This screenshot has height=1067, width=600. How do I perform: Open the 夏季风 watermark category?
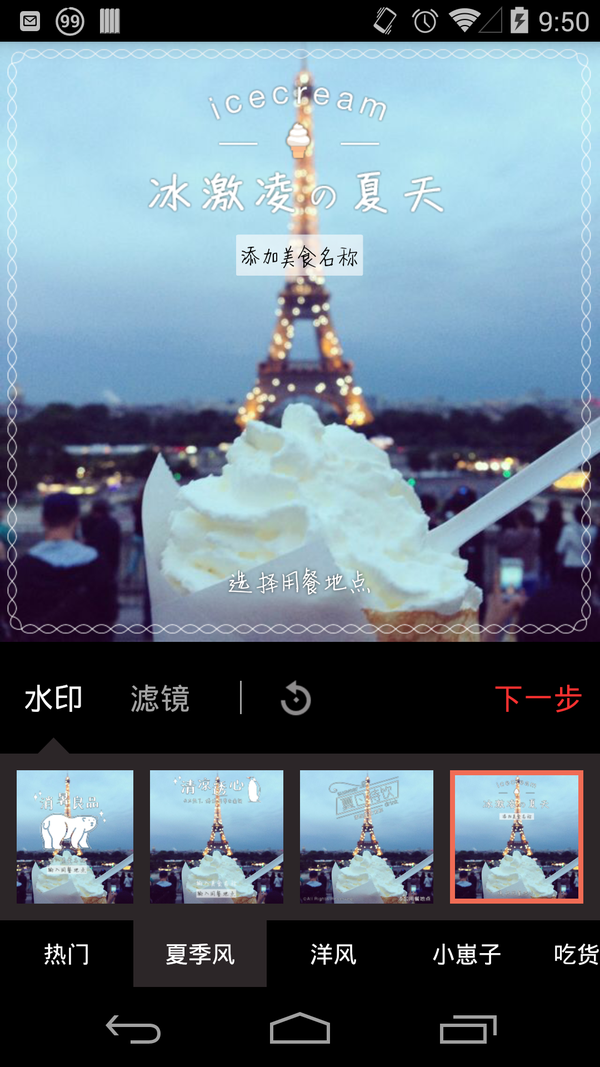(x=200, y=953)
